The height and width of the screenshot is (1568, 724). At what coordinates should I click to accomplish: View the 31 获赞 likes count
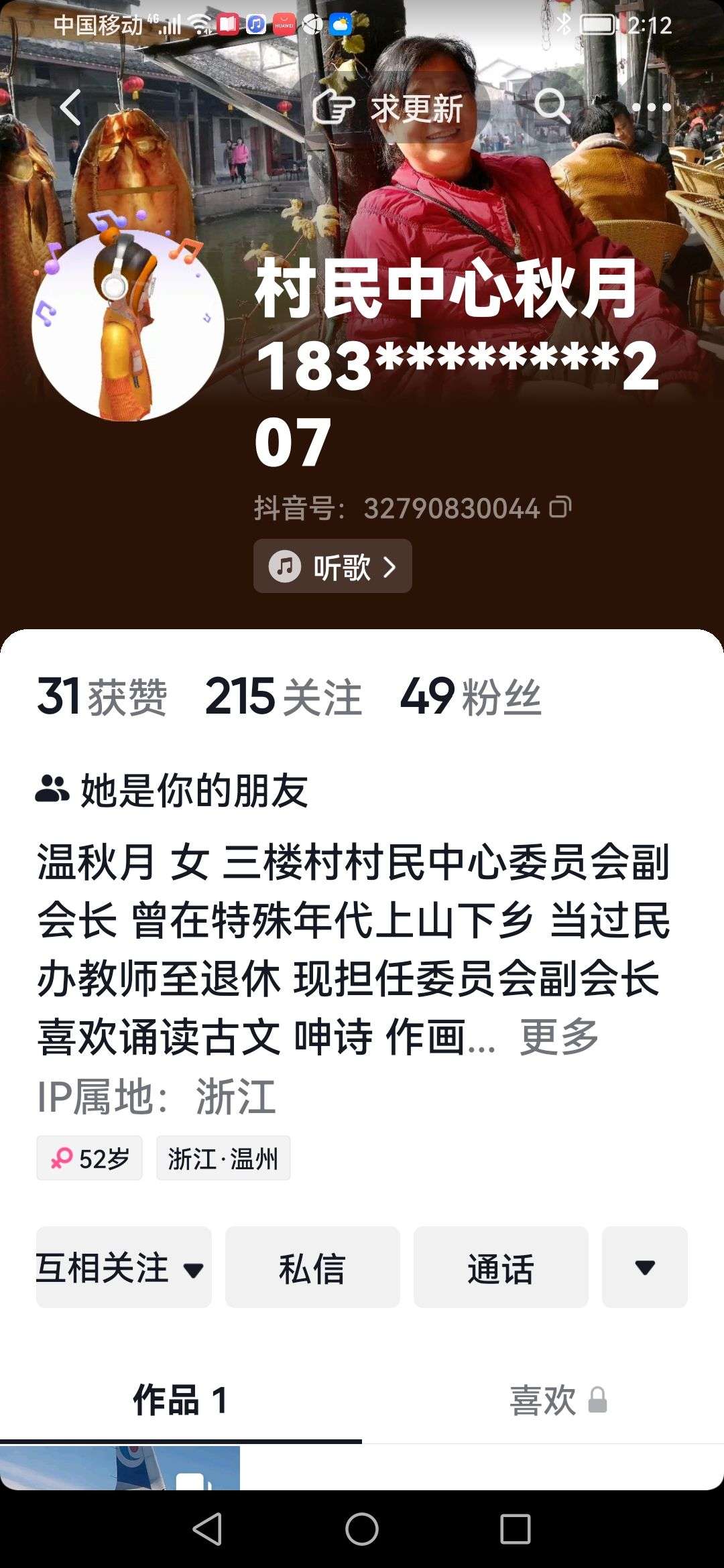point(101,697)
